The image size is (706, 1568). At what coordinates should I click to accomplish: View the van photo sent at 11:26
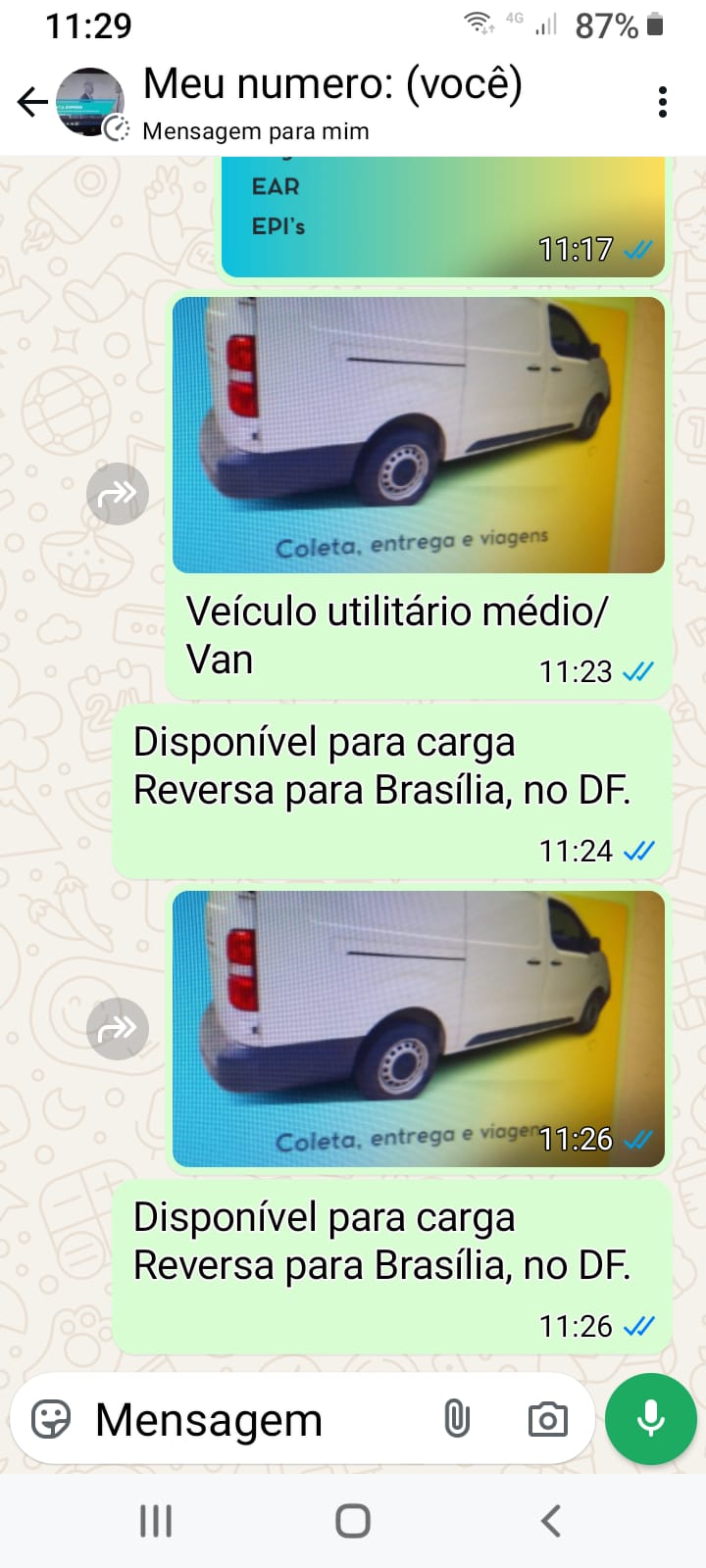pos(419,1029)
